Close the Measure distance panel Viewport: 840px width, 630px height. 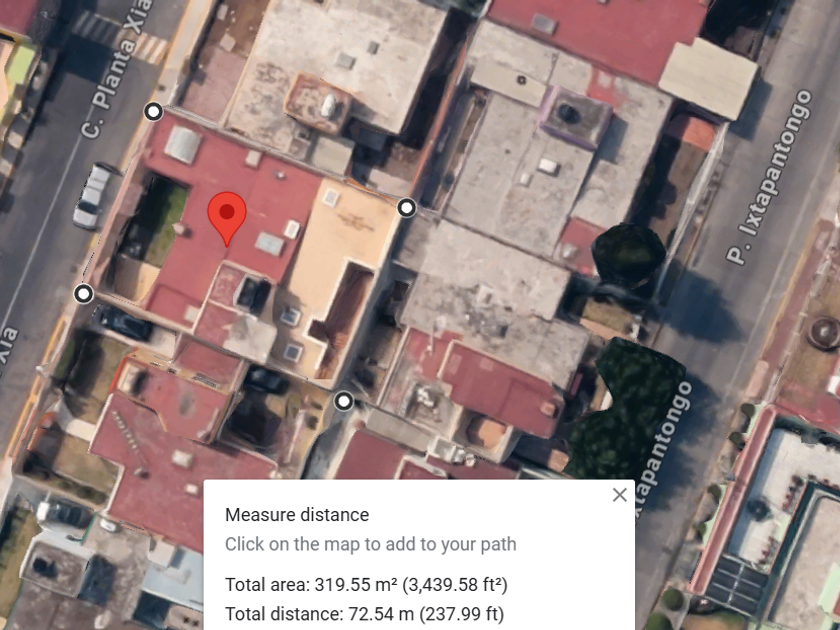(619, 495)
